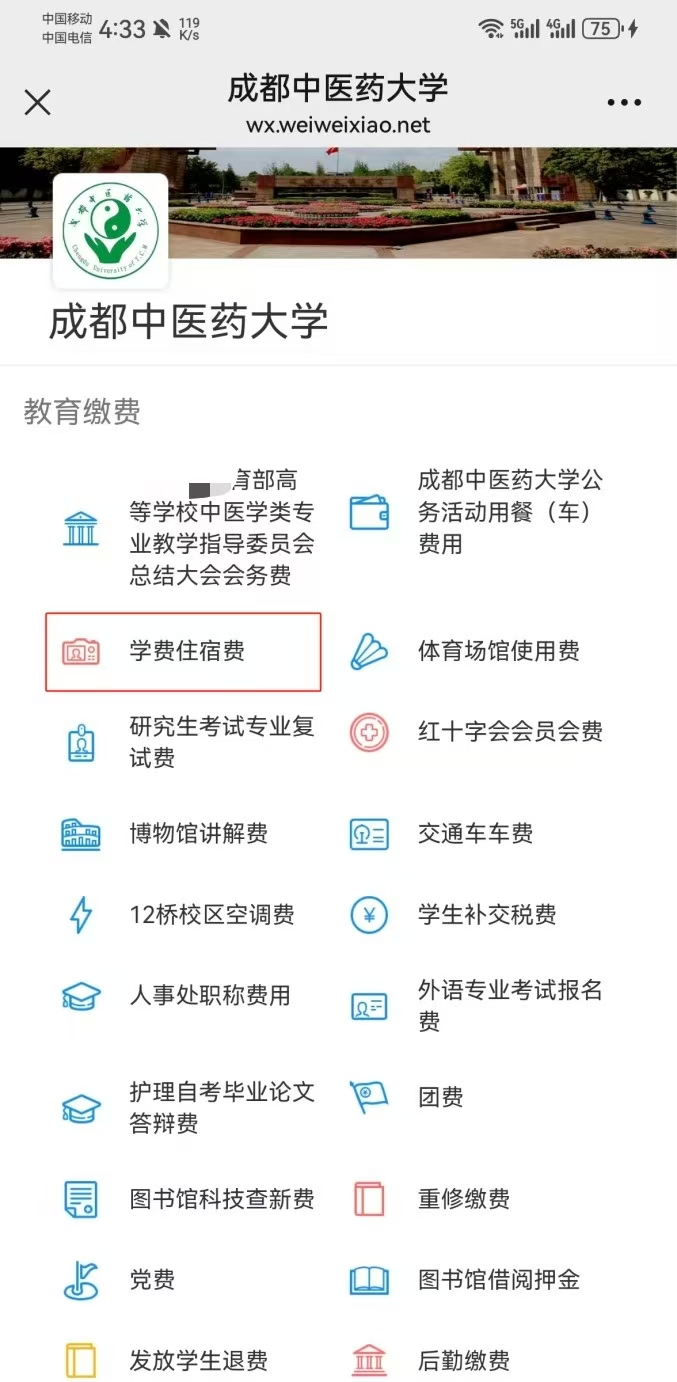Image resolution: width=677 pixels, height=1382 pixels.
Task: Select 外语专业考试报名费
Action: 509,1005
